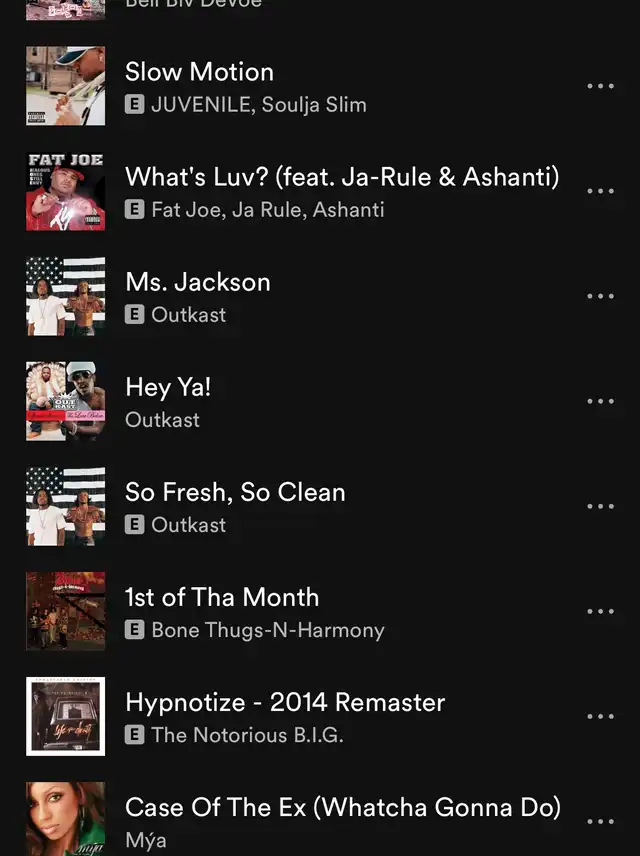Play Hey Ya! by Outkast
640x856 pixels.
[x=167, y=388]
